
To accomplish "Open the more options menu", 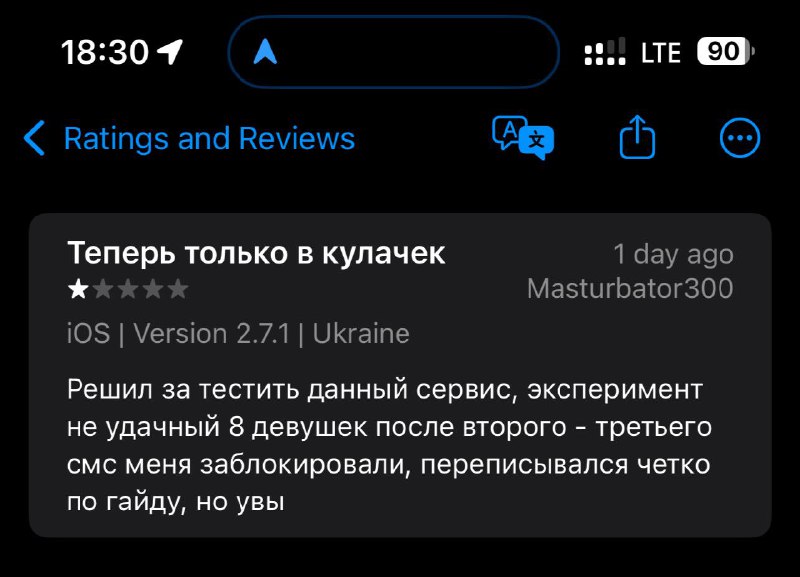I will pyautogui.click(x=741, y=138).
